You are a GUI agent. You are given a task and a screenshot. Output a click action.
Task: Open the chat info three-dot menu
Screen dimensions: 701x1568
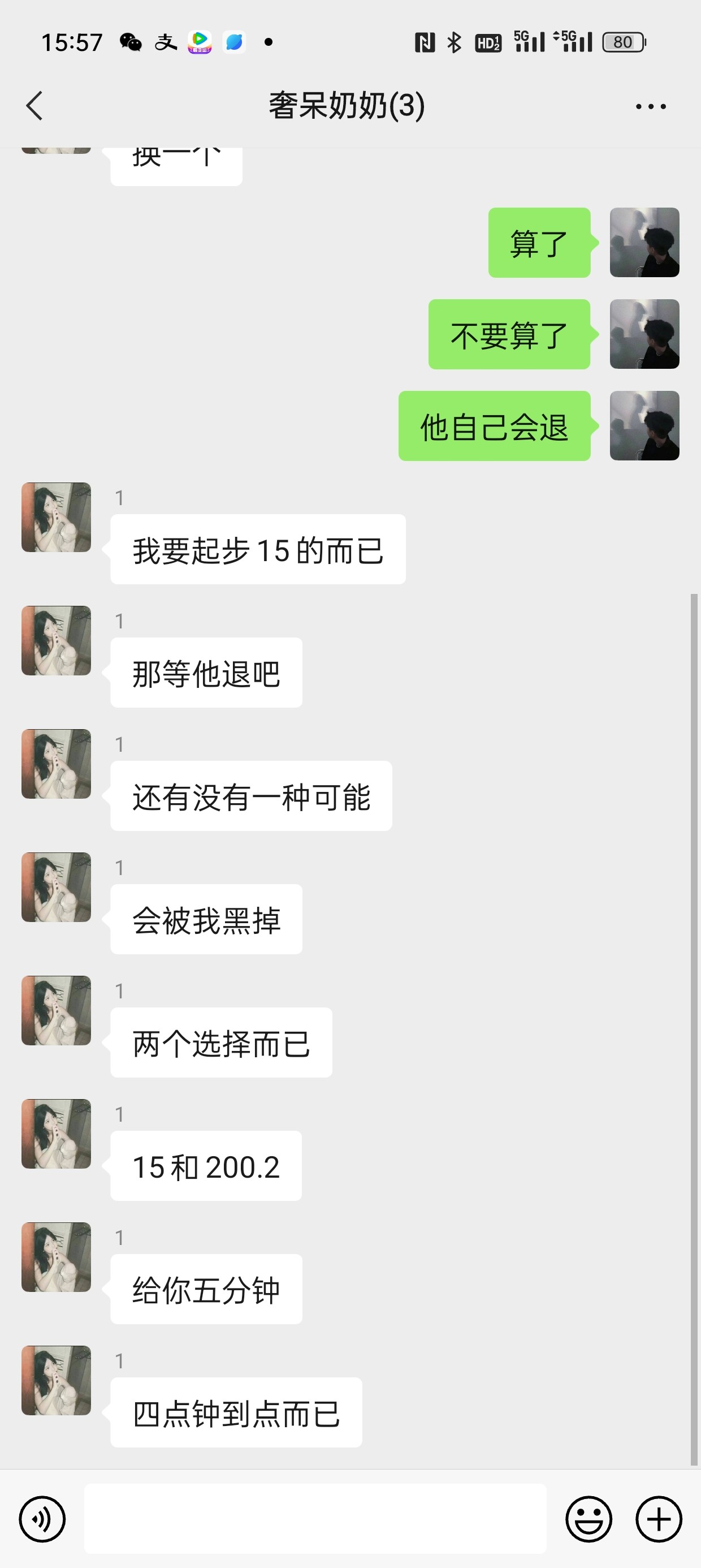click(x=651, y=106)
